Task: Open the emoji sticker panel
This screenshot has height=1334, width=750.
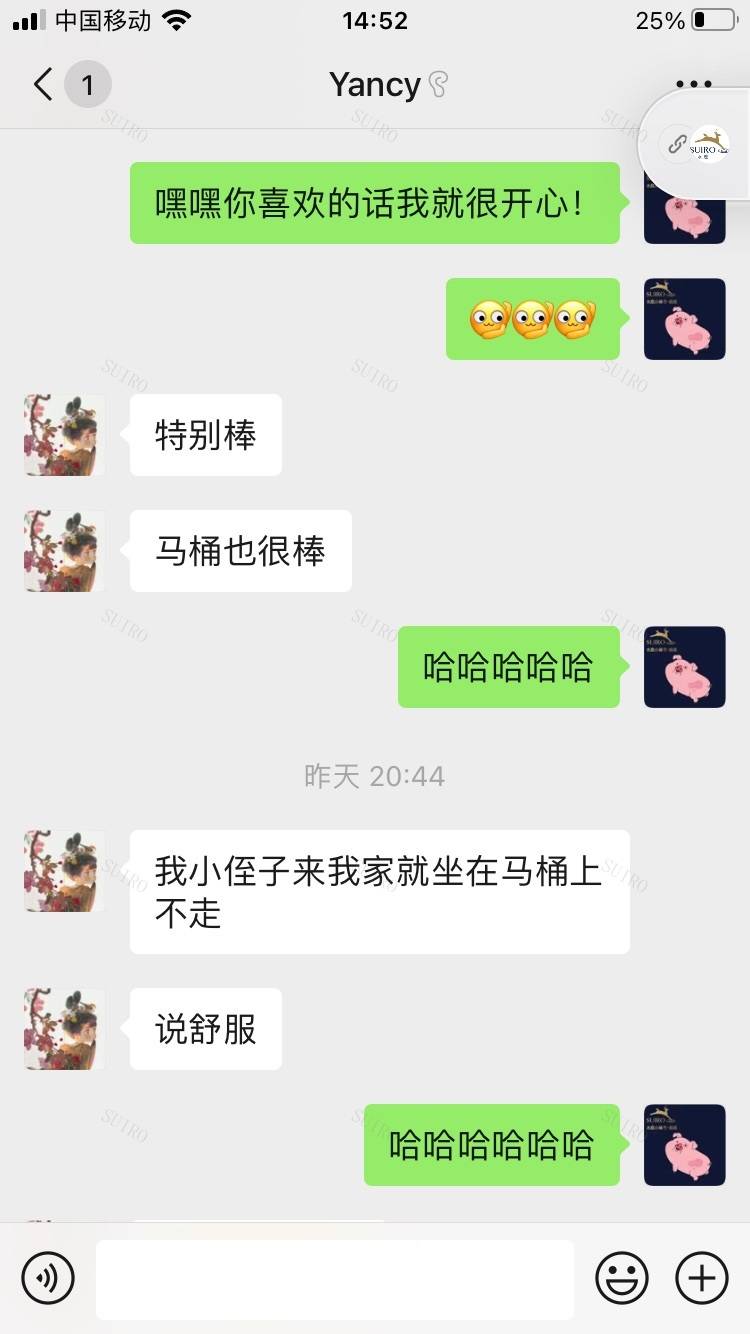Action: tap(622, 1278)
